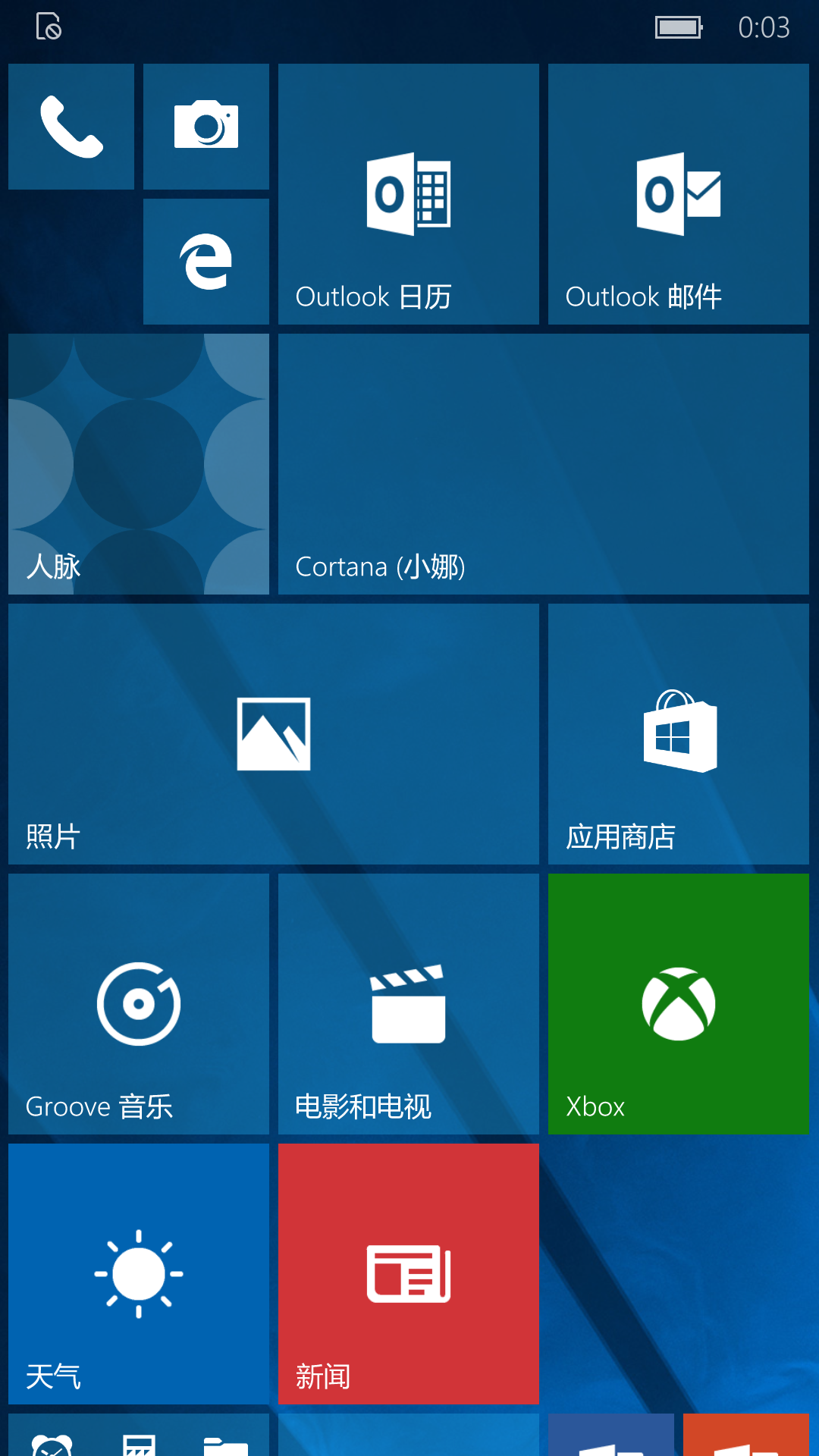
Task: Launch the Camera tile
Action: (x=206, y=127)
